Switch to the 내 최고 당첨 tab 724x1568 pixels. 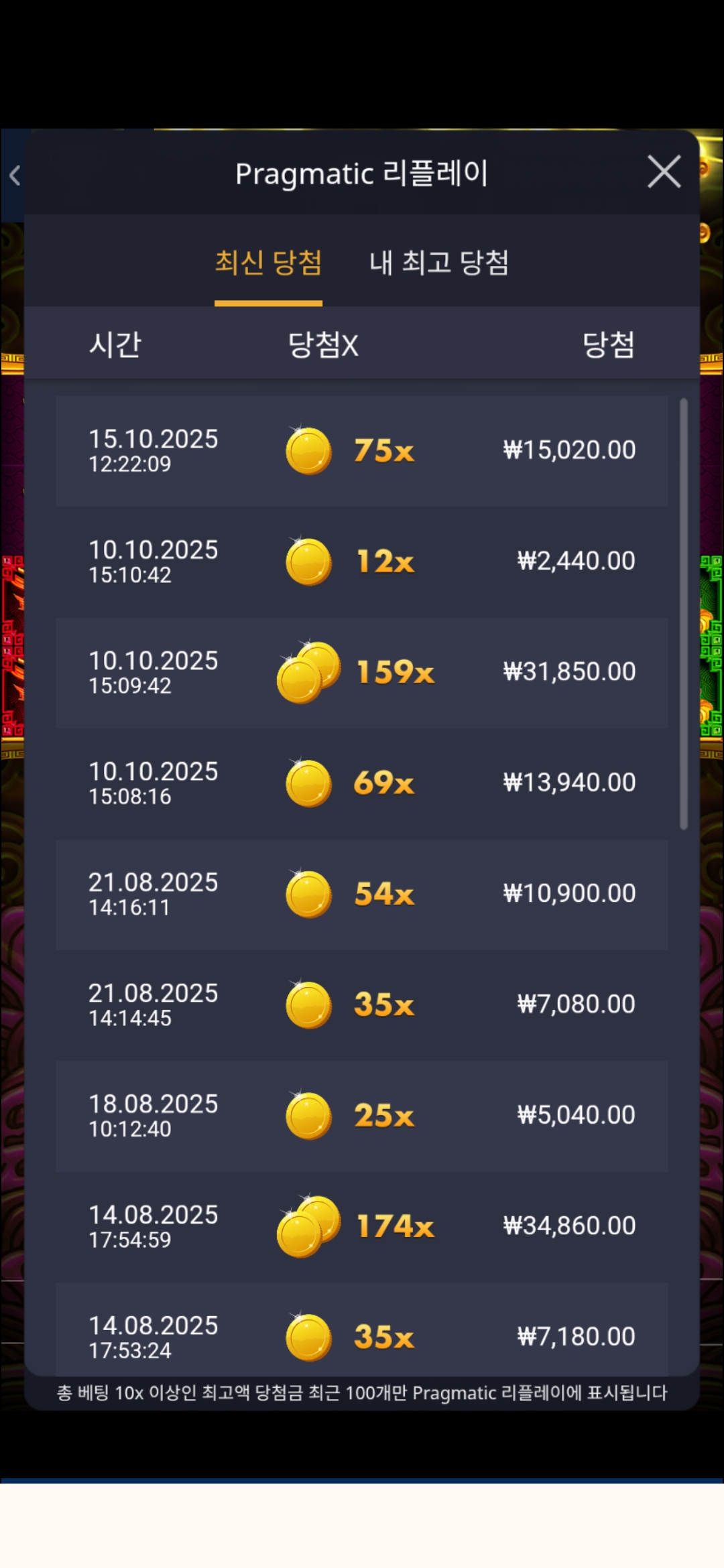click(439, 262)
